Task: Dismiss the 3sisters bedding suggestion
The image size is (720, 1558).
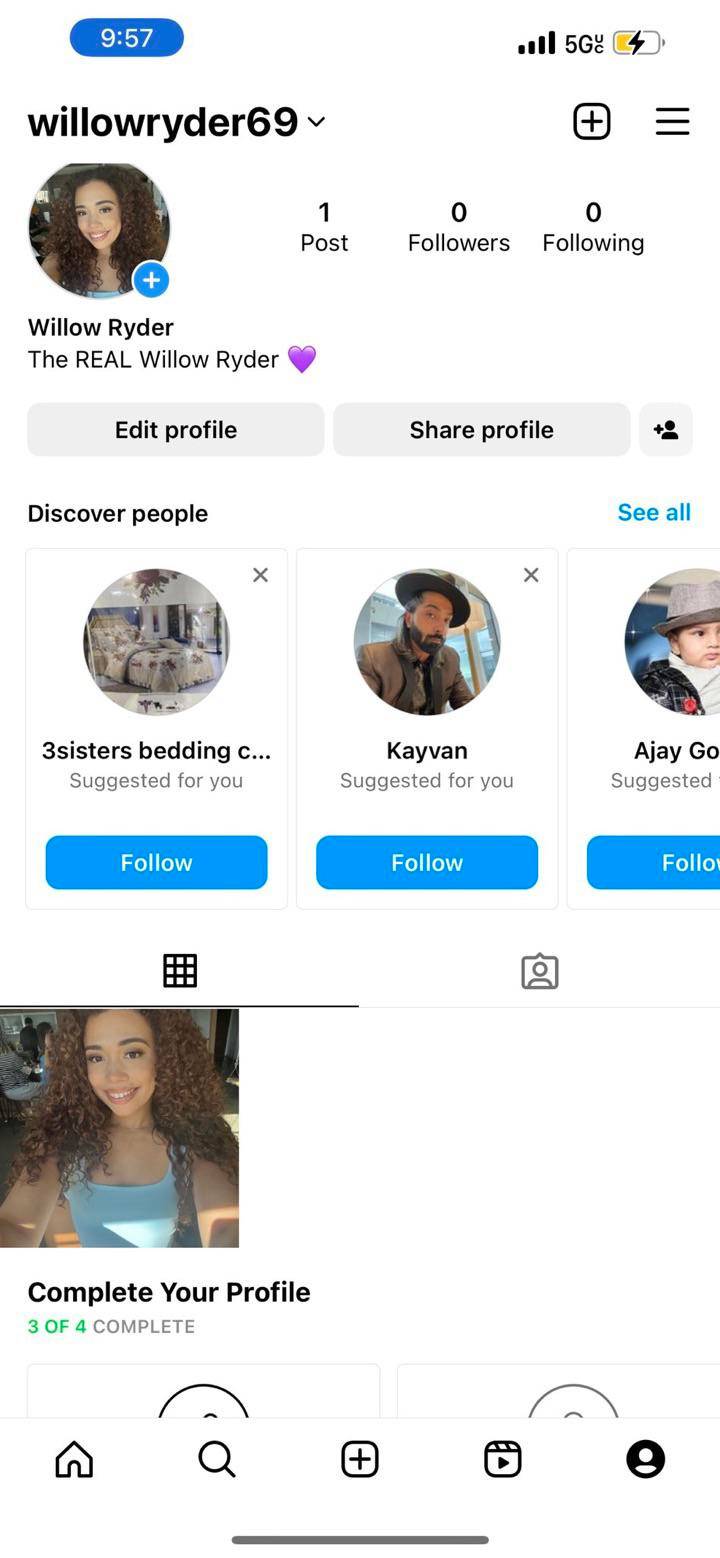Action: click(x=260, y=575)
